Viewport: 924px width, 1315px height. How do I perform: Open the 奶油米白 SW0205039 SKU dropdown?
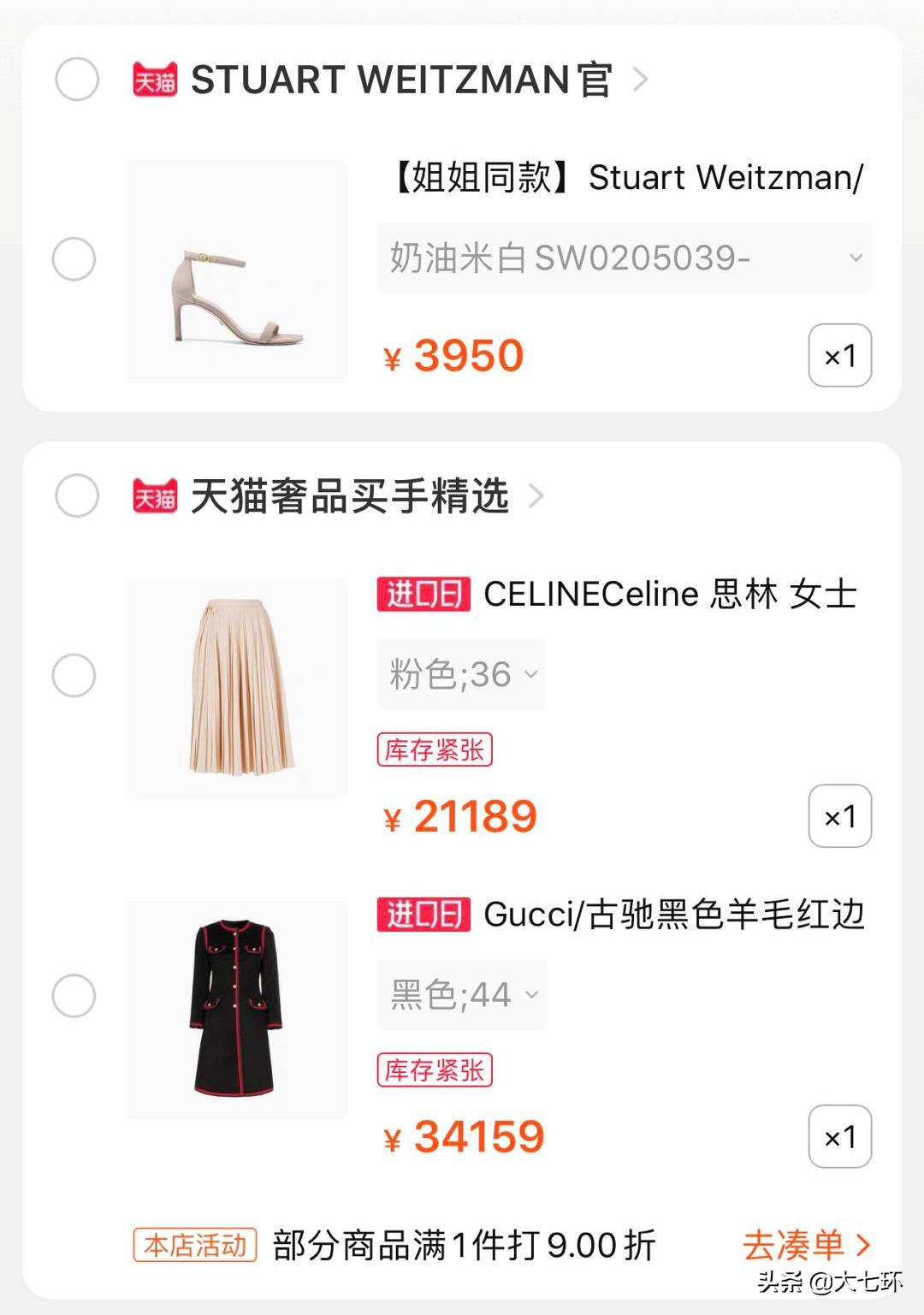[x=625, y=257]
